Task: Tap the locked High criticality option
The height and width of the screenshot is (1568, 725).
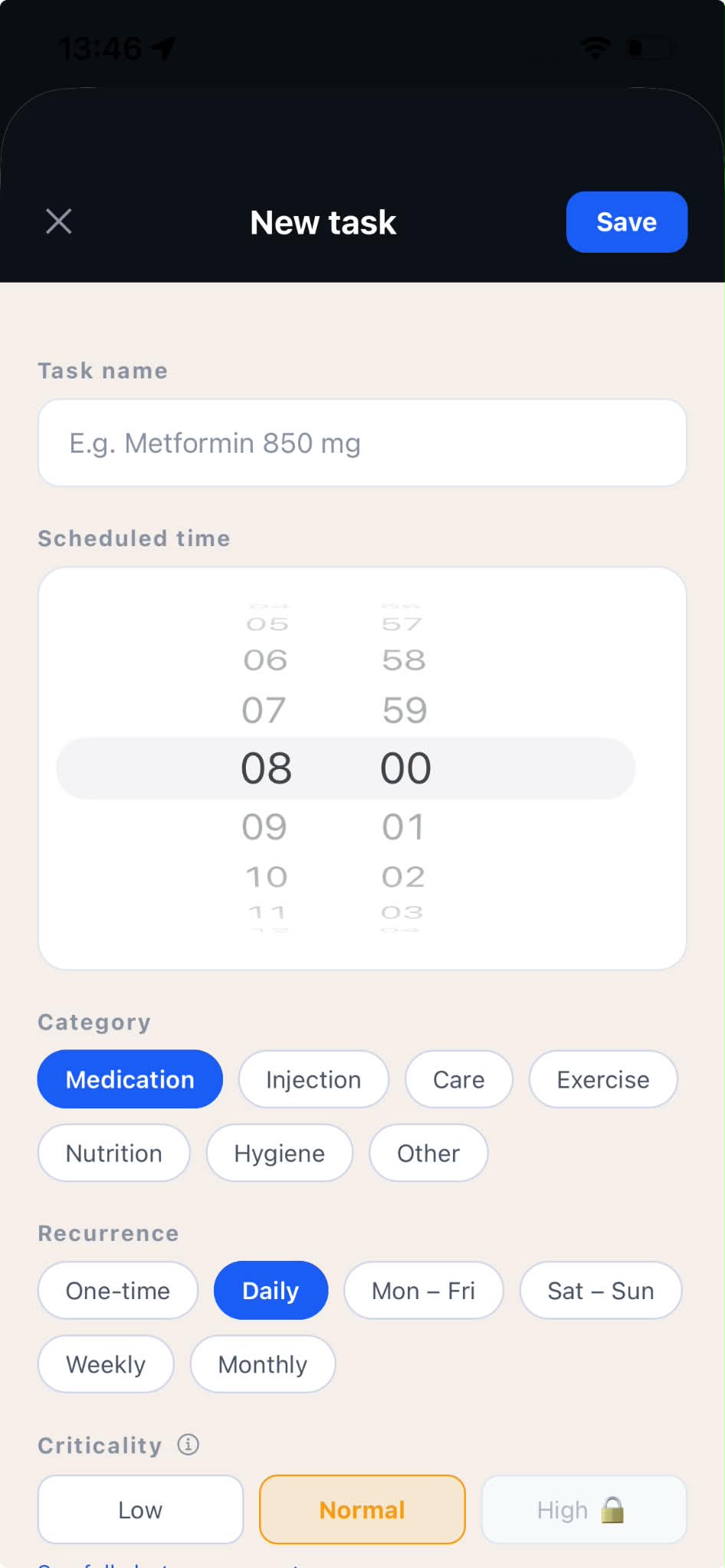Action: tap(584, 1510)
